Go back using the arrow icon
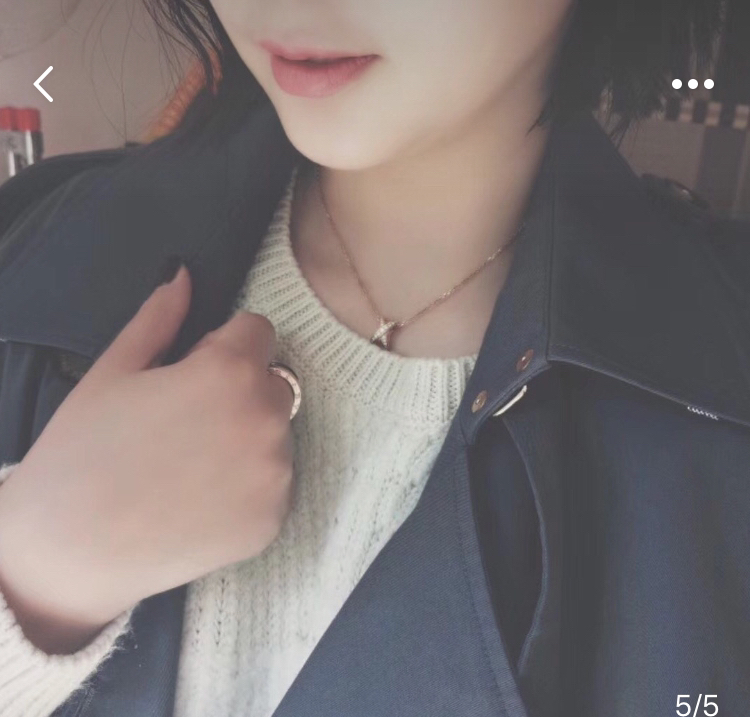Screen dimensions: 750x717 point(43,84)
